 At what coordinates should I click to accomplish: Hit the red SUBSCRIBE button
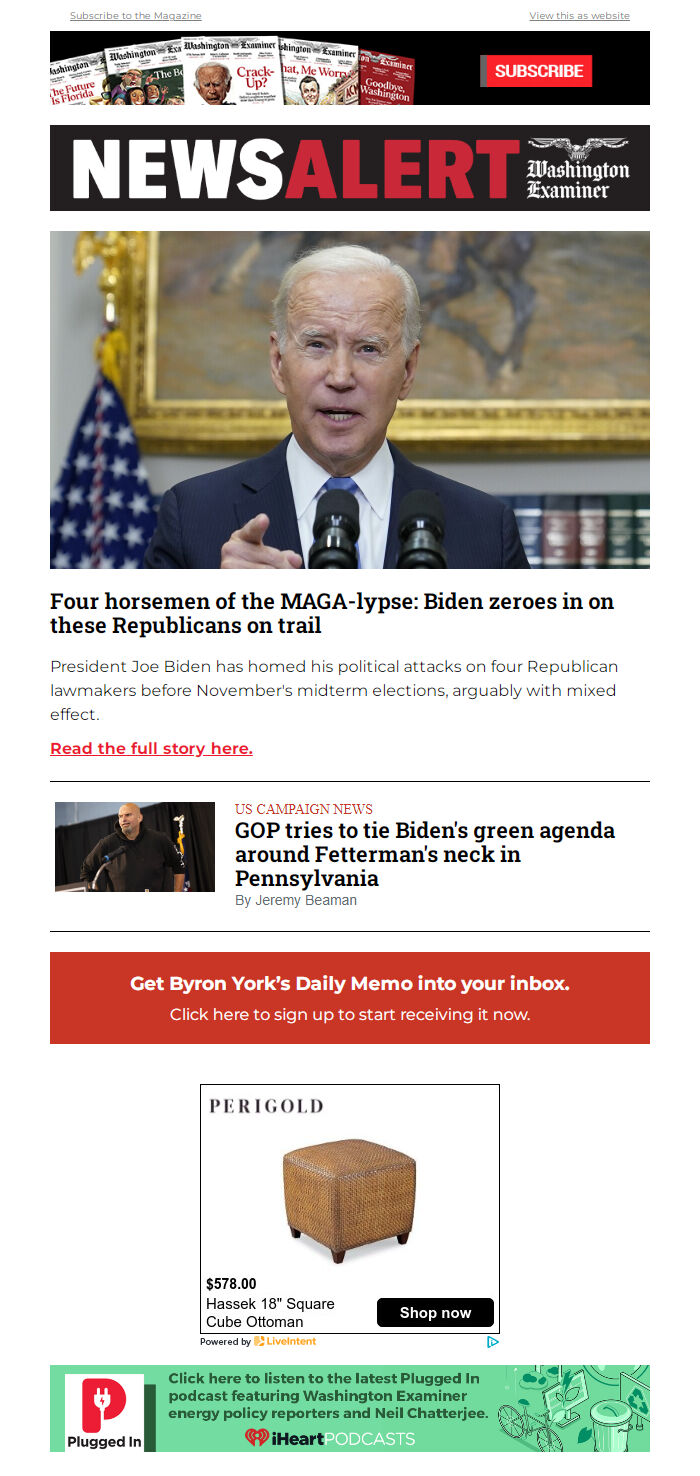538,71
